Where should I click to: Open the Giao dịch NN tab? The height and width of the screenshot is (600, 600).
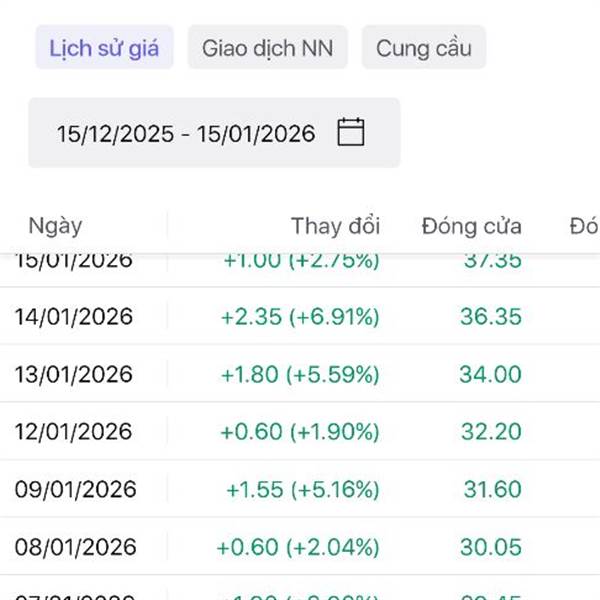pyautogui.click(x=267, y=48)
